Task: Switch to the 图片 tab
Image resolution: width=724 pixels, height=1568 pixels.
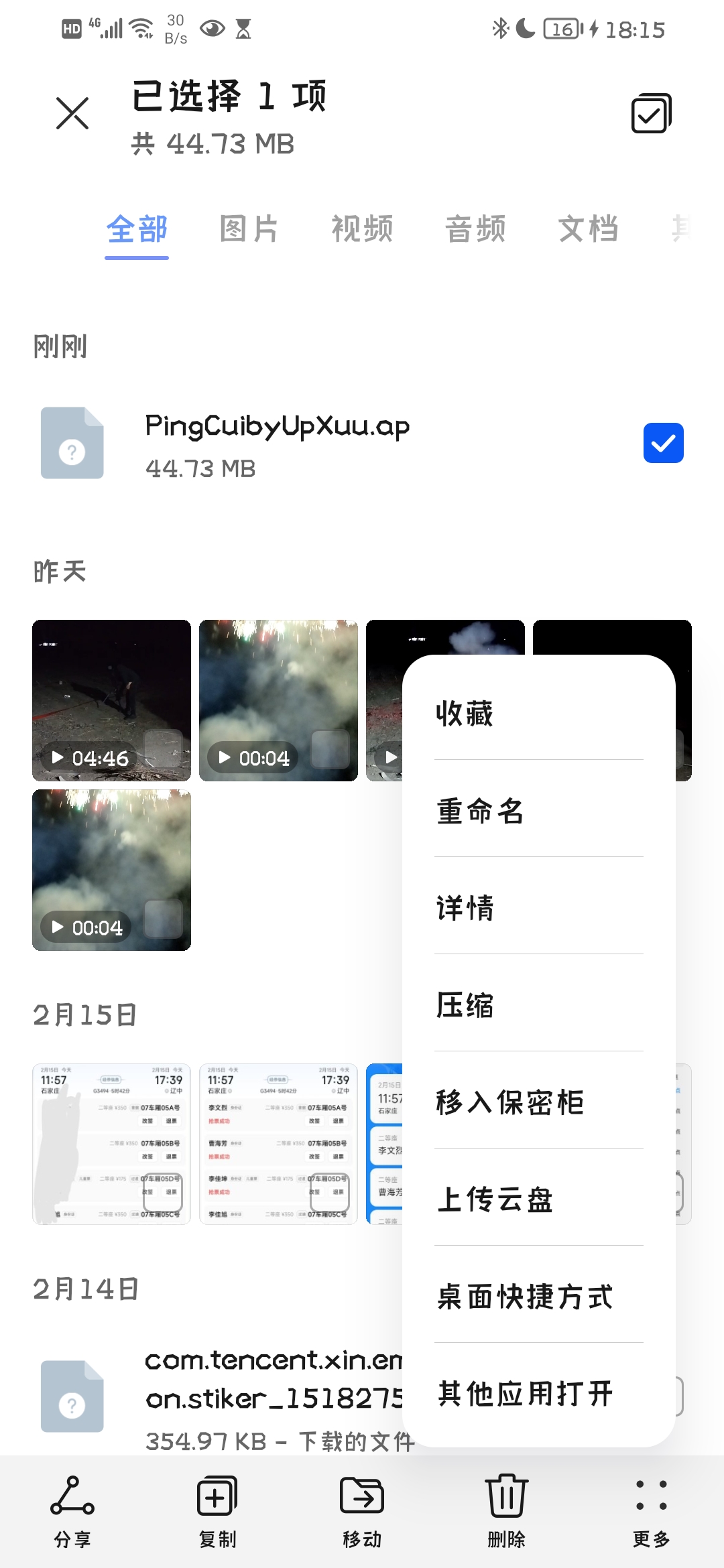Action: pos(249,229)
